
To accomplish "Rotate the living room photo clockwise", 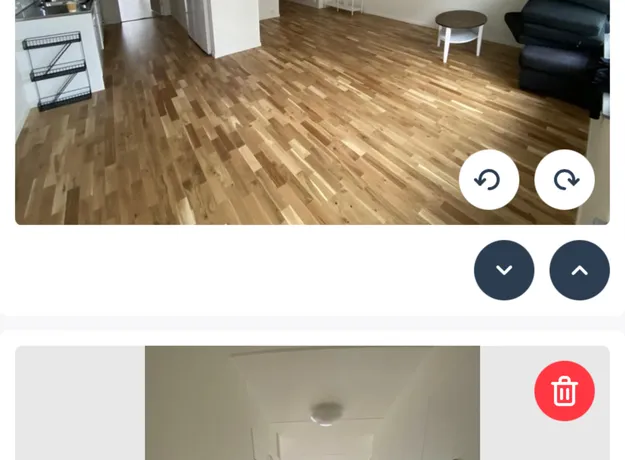I will pyautogui.click(x=564, y=180).
